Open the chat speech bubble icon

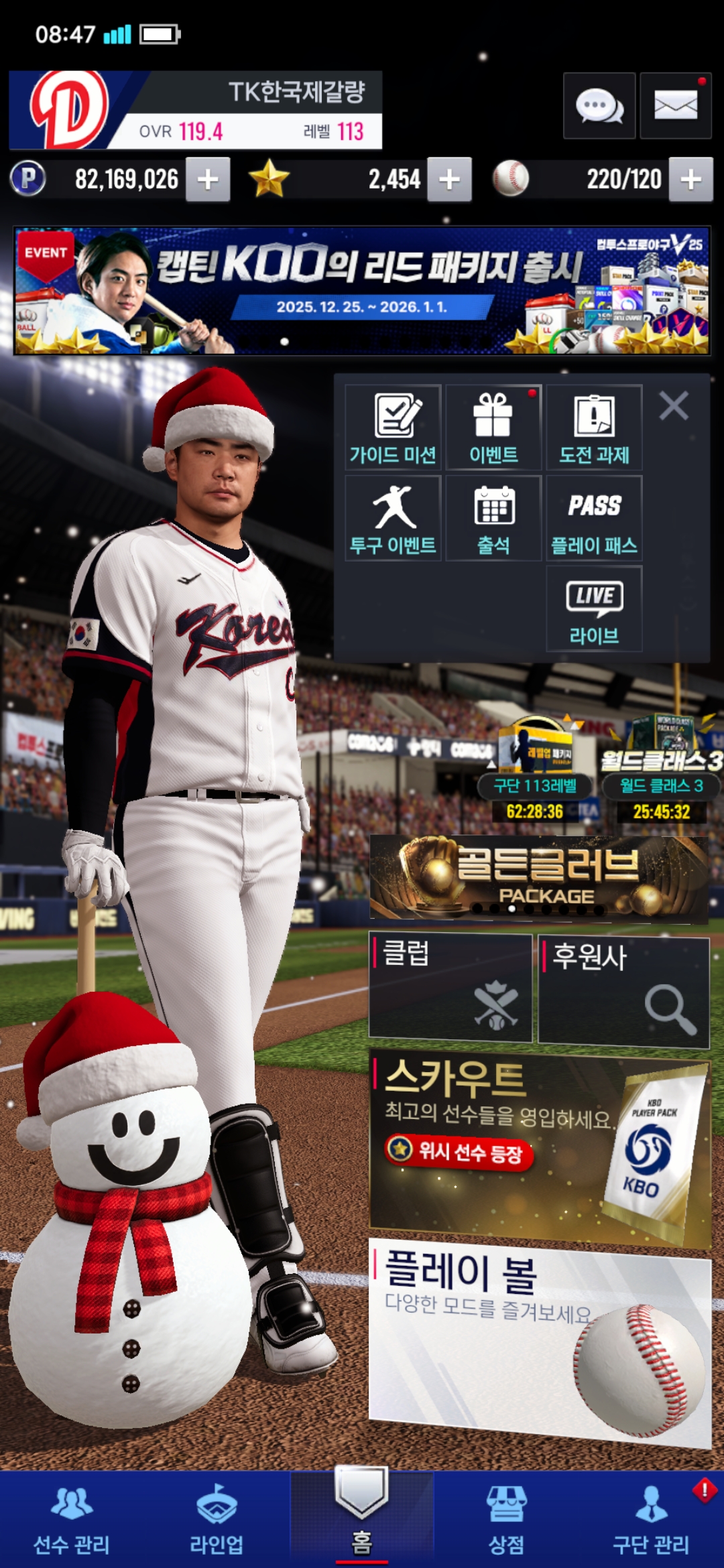pyautogui.click(x=599, y=106)
